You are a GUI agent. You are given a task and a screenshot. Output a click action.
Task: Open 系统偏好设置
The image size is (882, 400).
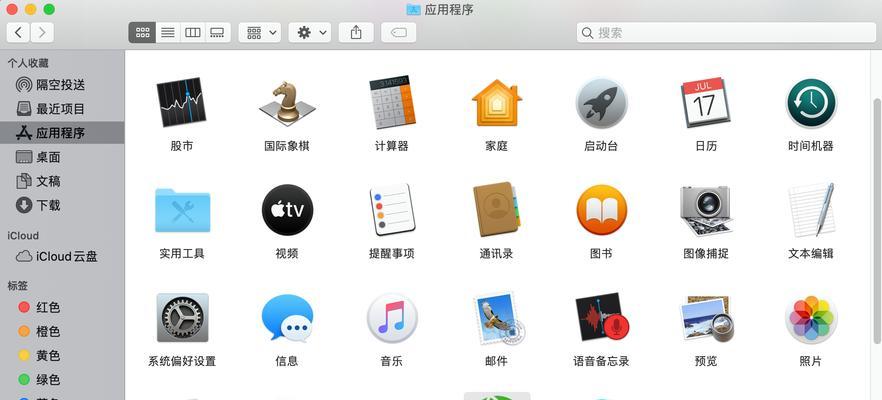pos(182,319)
